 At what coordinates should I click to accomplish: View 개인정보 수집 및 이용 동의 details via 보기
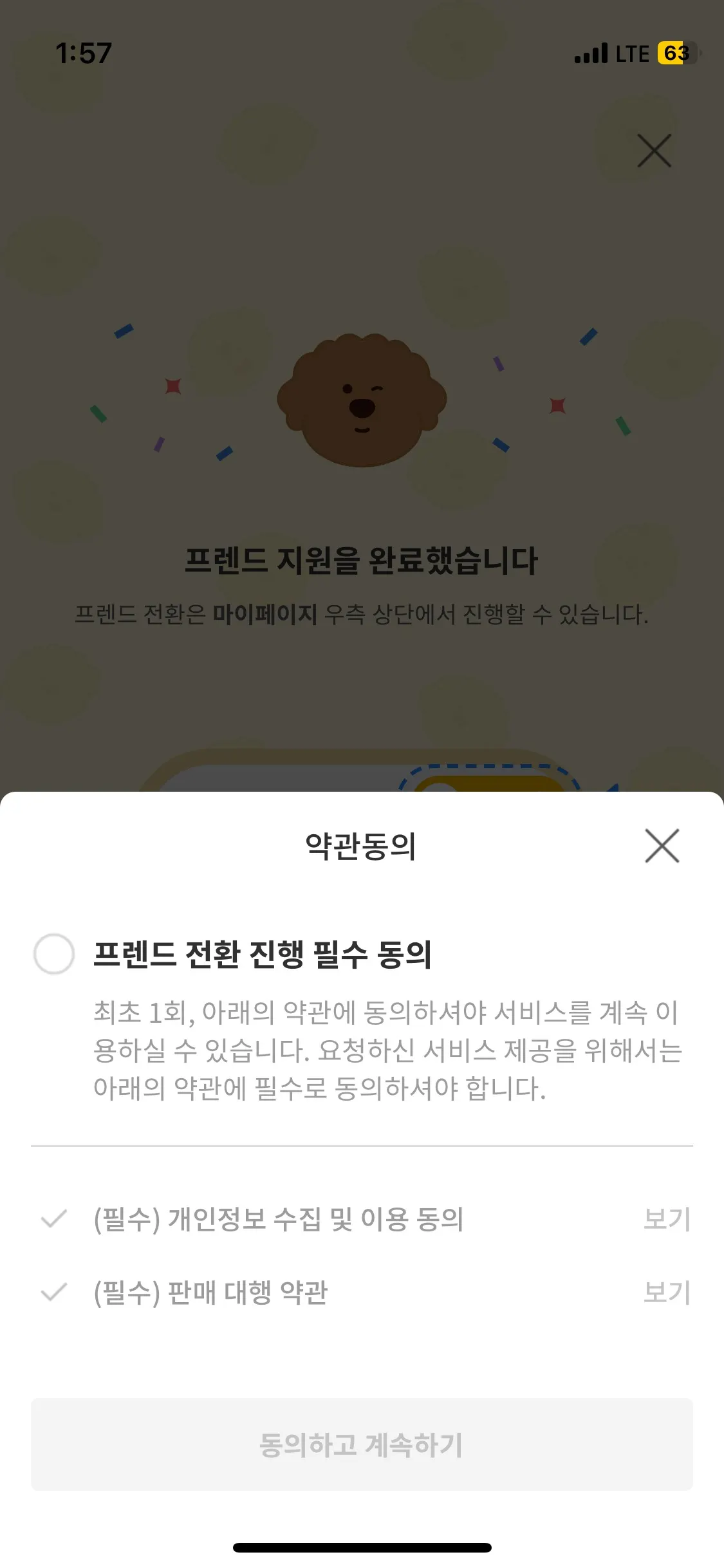pyautogui.click(x=667, y=1218)
